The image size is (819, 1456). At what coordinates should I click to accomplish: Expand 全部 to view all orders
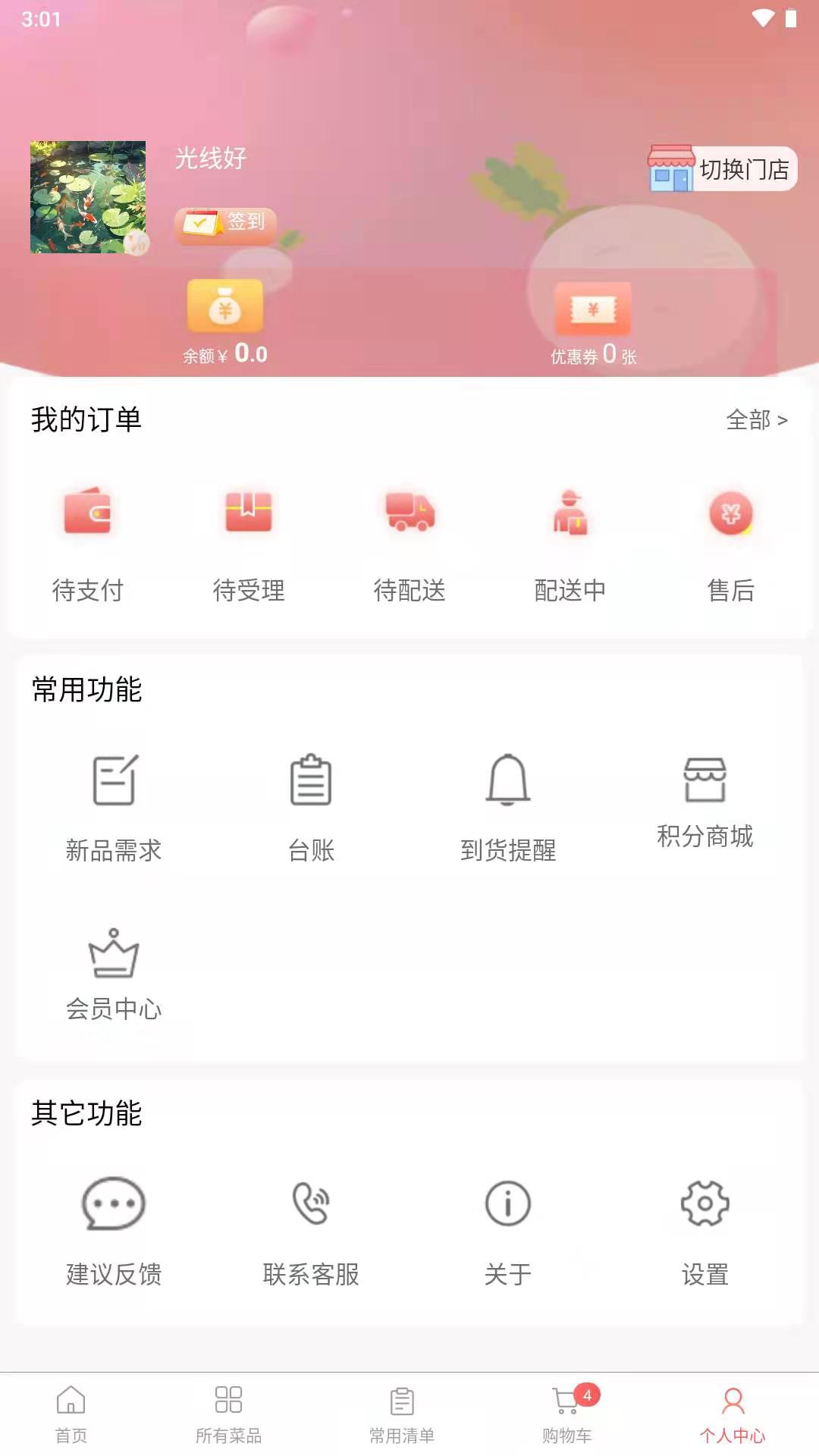[x=756, y=421]
